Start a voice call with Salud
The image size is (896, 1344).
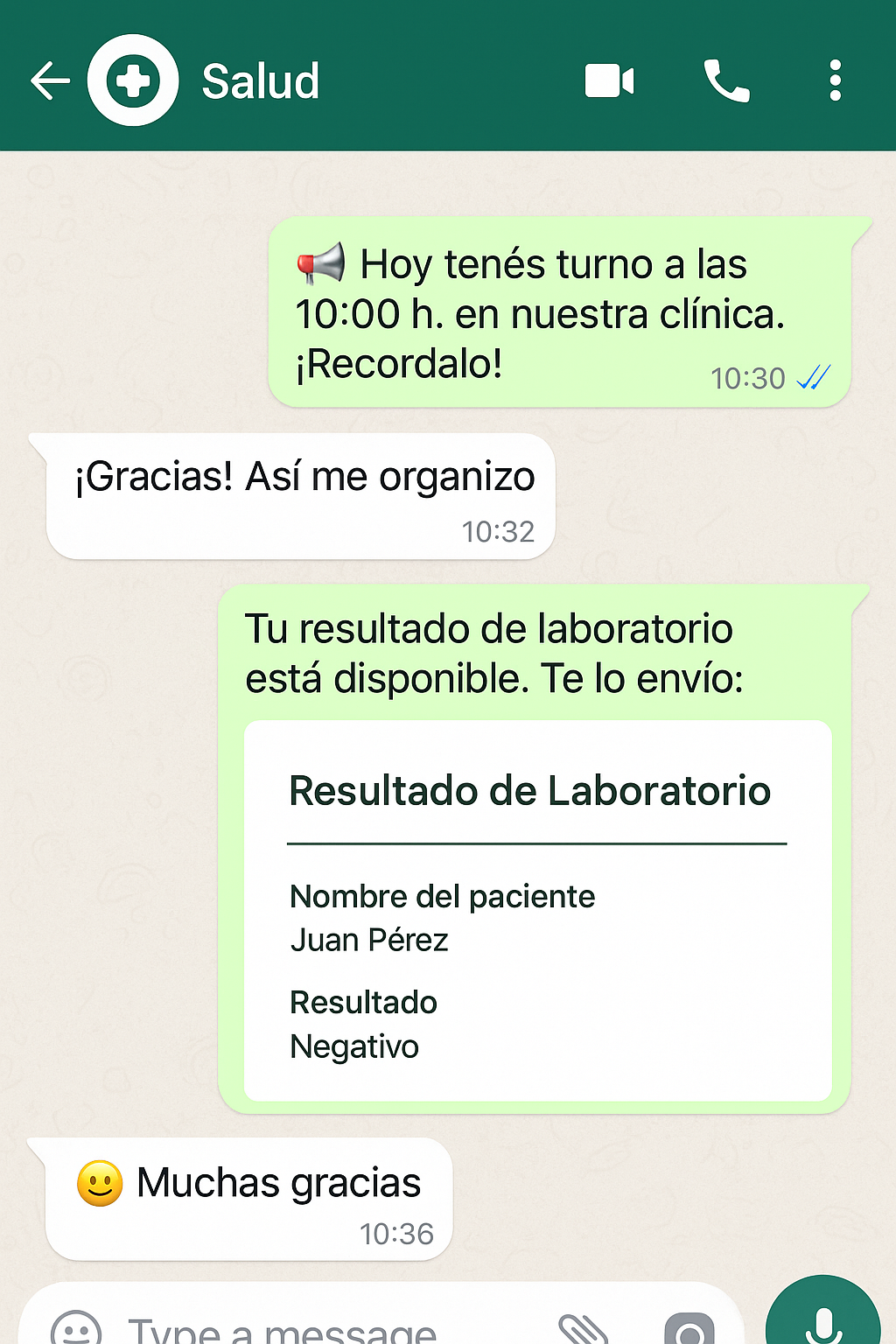point(726,81)
